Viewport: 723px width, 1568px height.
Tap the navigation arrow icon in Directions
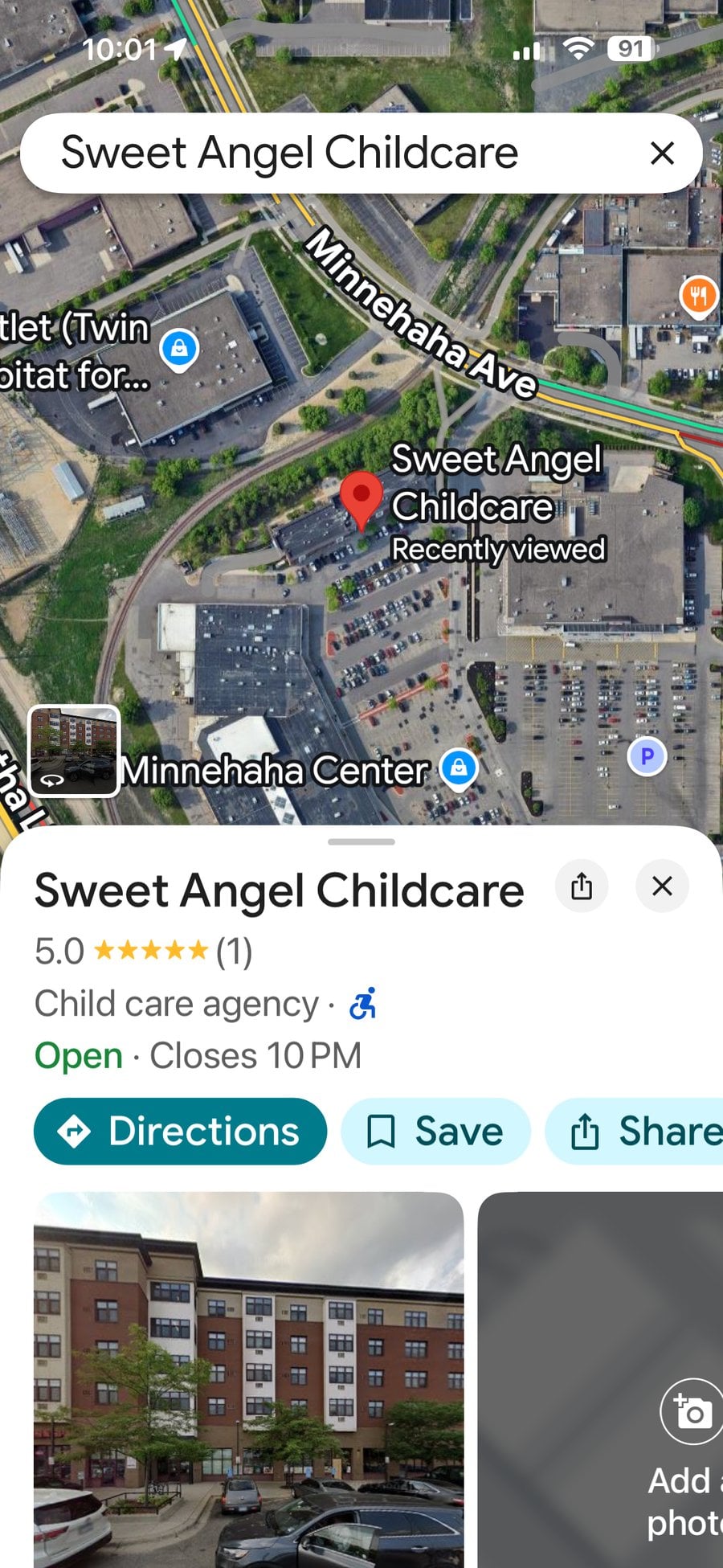(x=73, y=1131)
